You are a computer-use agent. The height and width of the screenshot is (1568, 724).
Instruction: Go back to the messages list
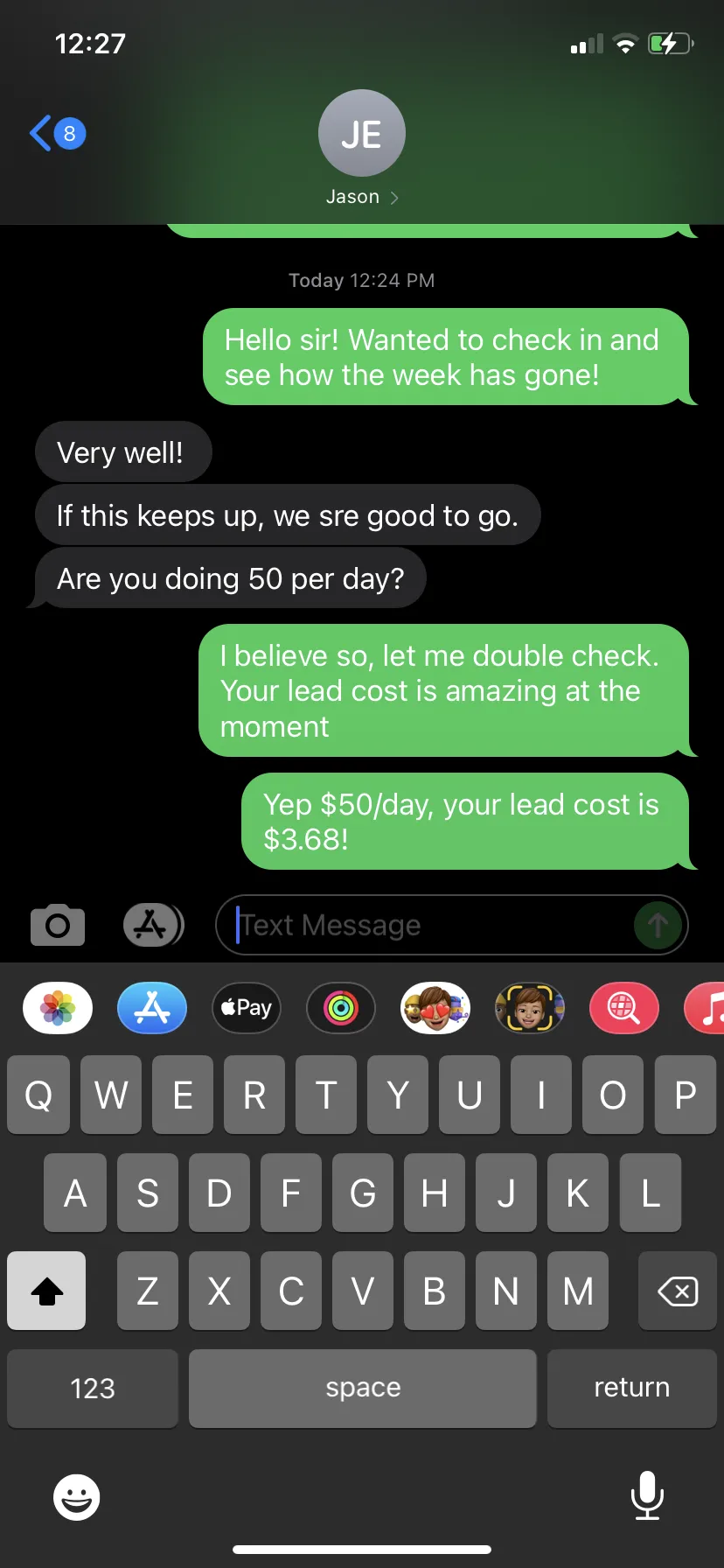pyautogui.click(x=56, y=134)
